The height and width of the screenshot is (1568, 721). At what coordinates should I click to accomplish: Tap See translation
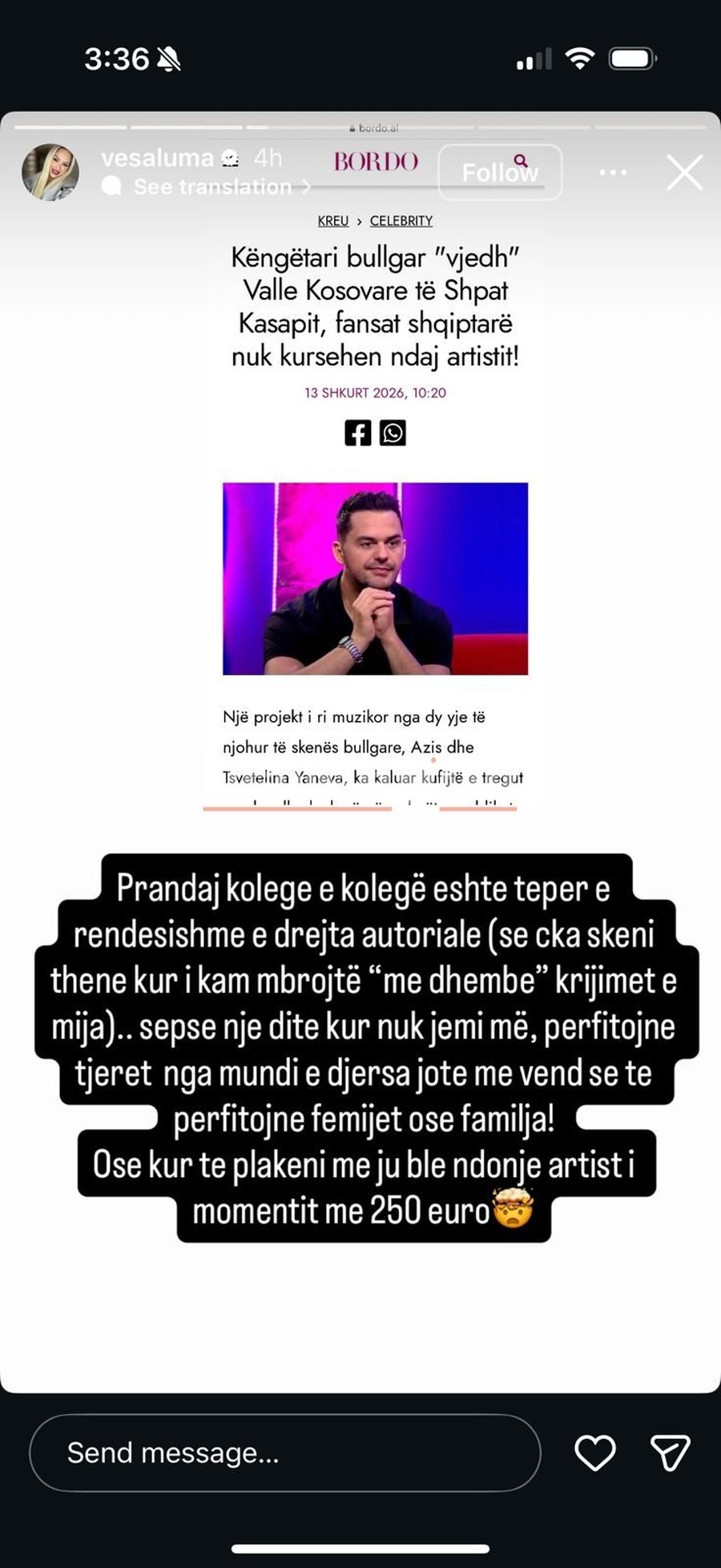[212, 187]
